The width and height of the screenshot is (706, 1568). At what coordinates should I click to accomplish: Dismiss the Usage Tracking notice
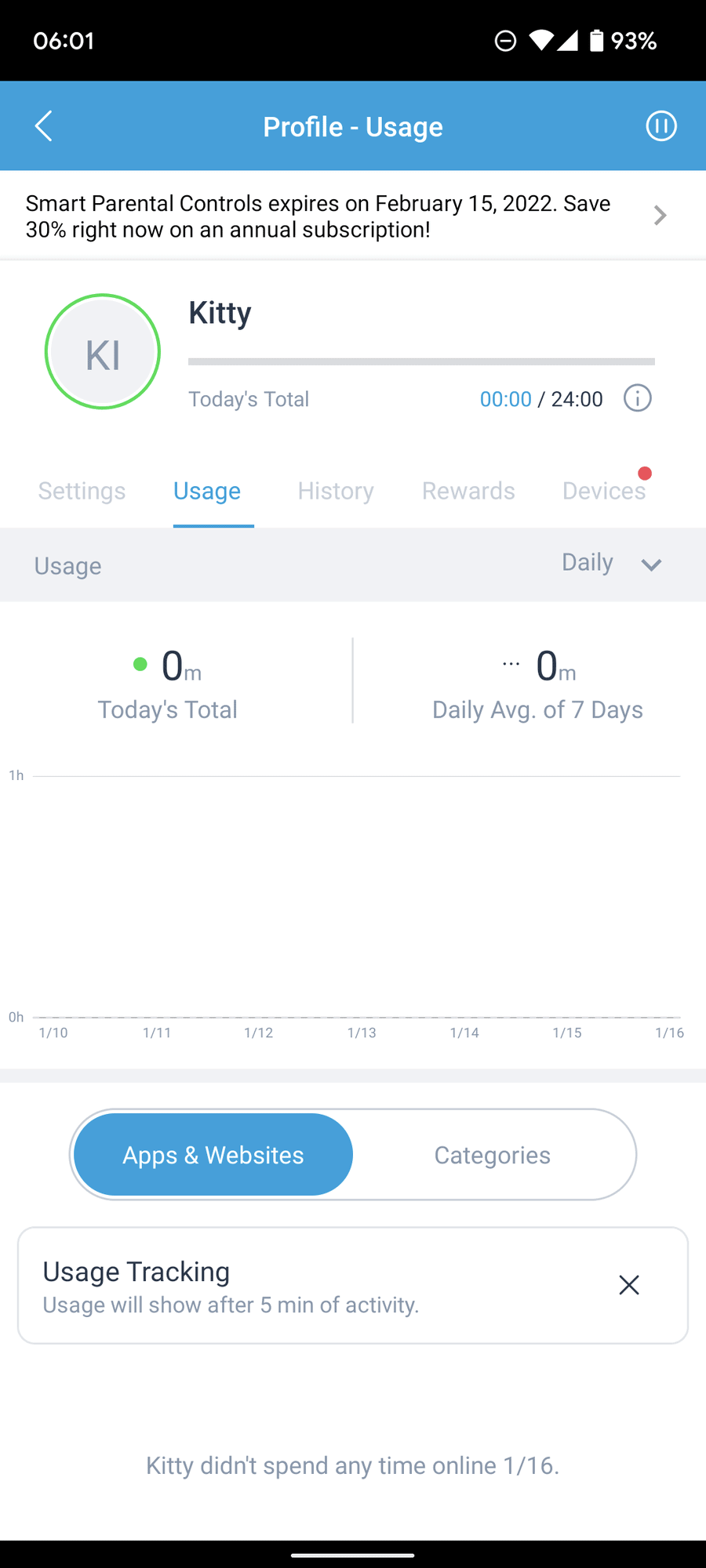coord(629,1285)
